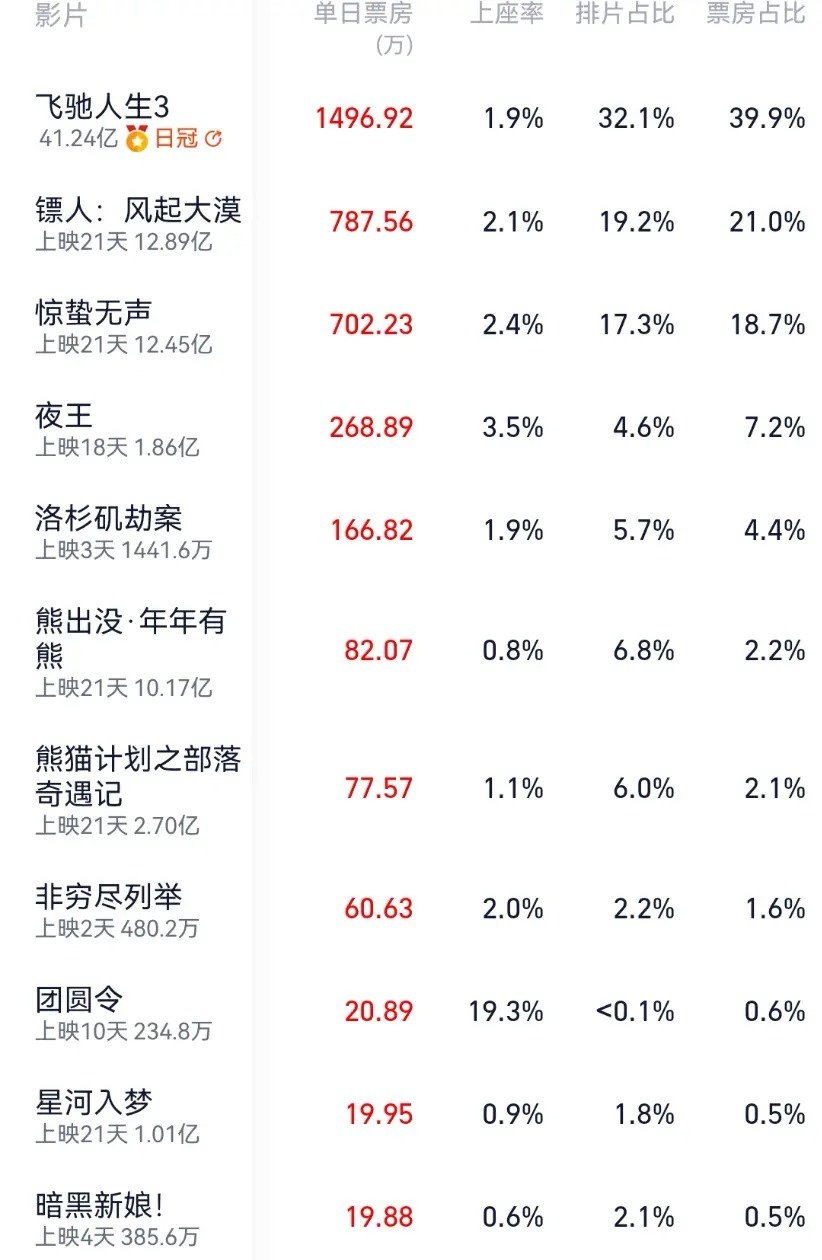Viewport: 822px width, 1260px height.
Task: Open the 镖人：风起大漠 movie row
Action: tap(138, 210)
